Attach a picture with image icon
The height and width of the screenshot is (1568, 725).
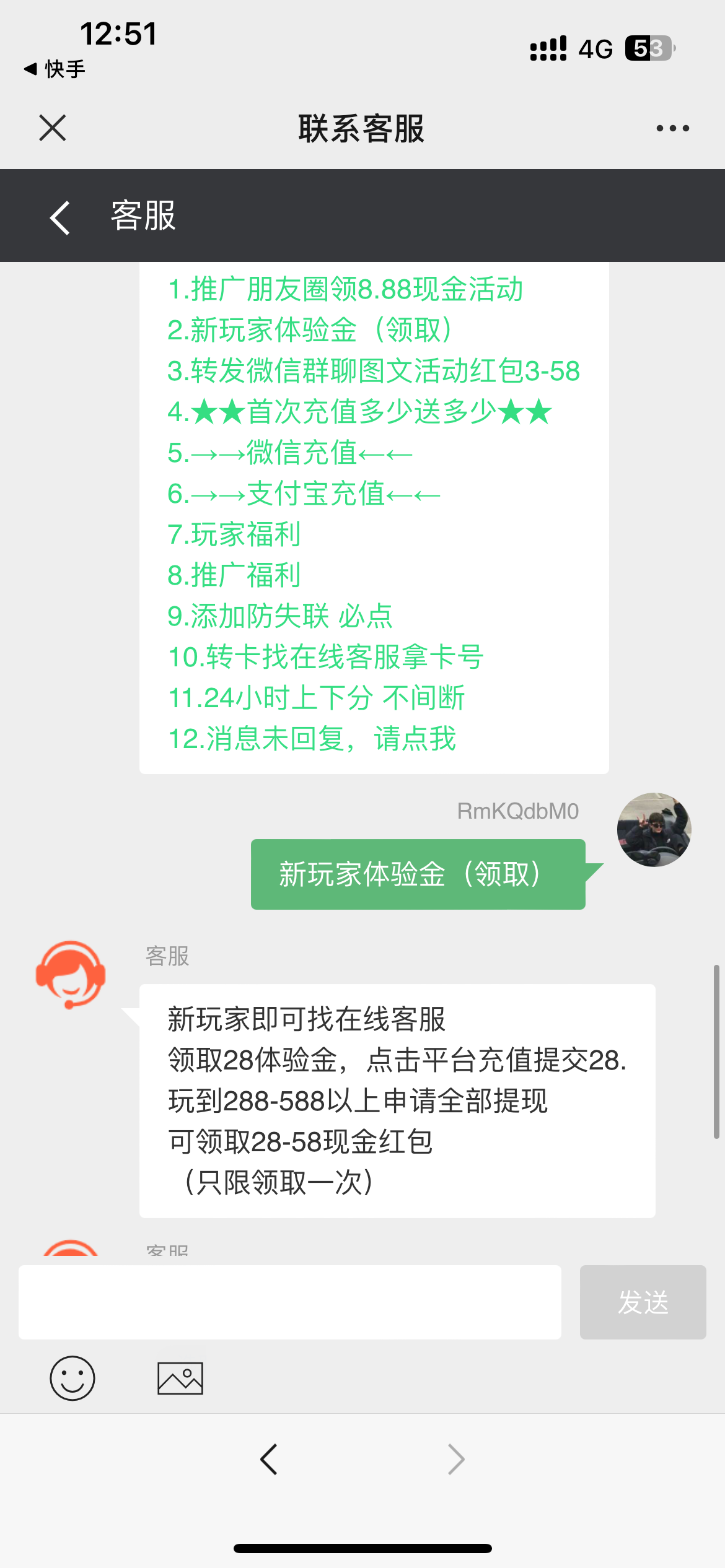coord(180,1378)
